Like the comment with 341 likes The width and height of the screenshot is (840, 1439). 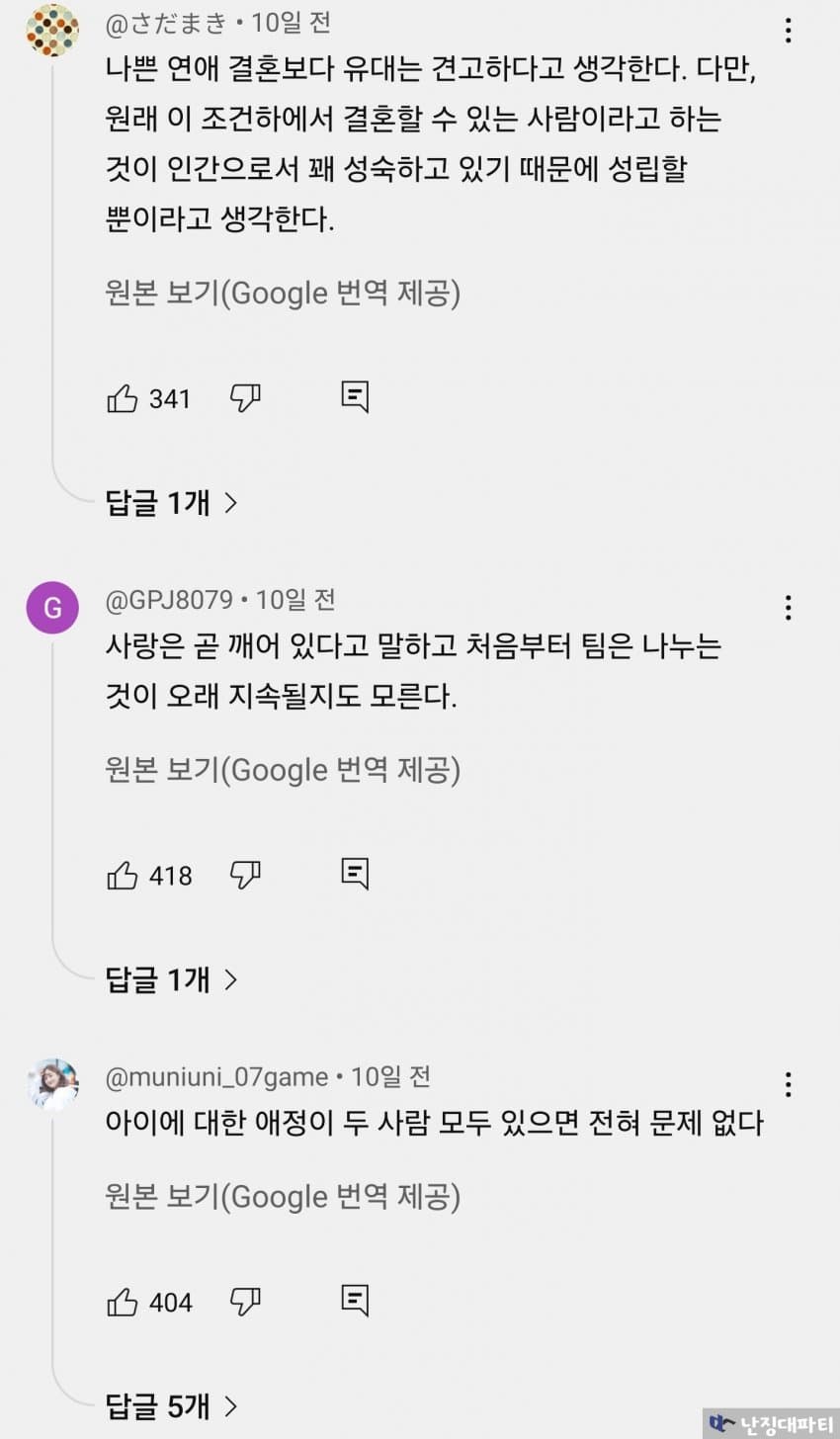[x=123, y=398]
